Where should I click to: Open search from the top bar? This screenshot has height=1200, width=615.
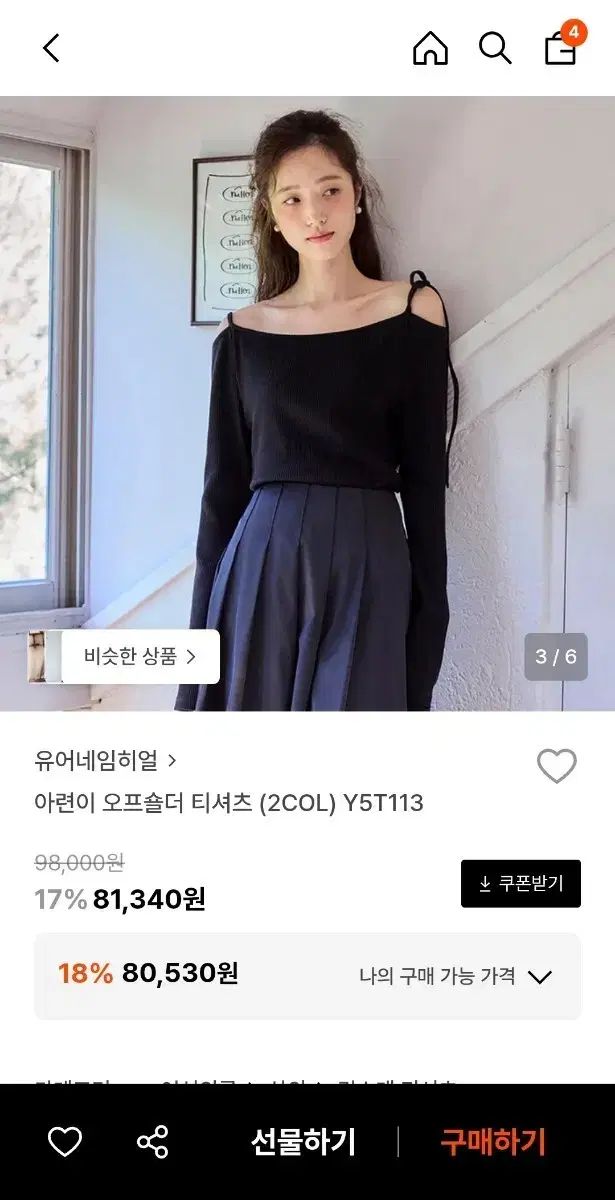495,48
